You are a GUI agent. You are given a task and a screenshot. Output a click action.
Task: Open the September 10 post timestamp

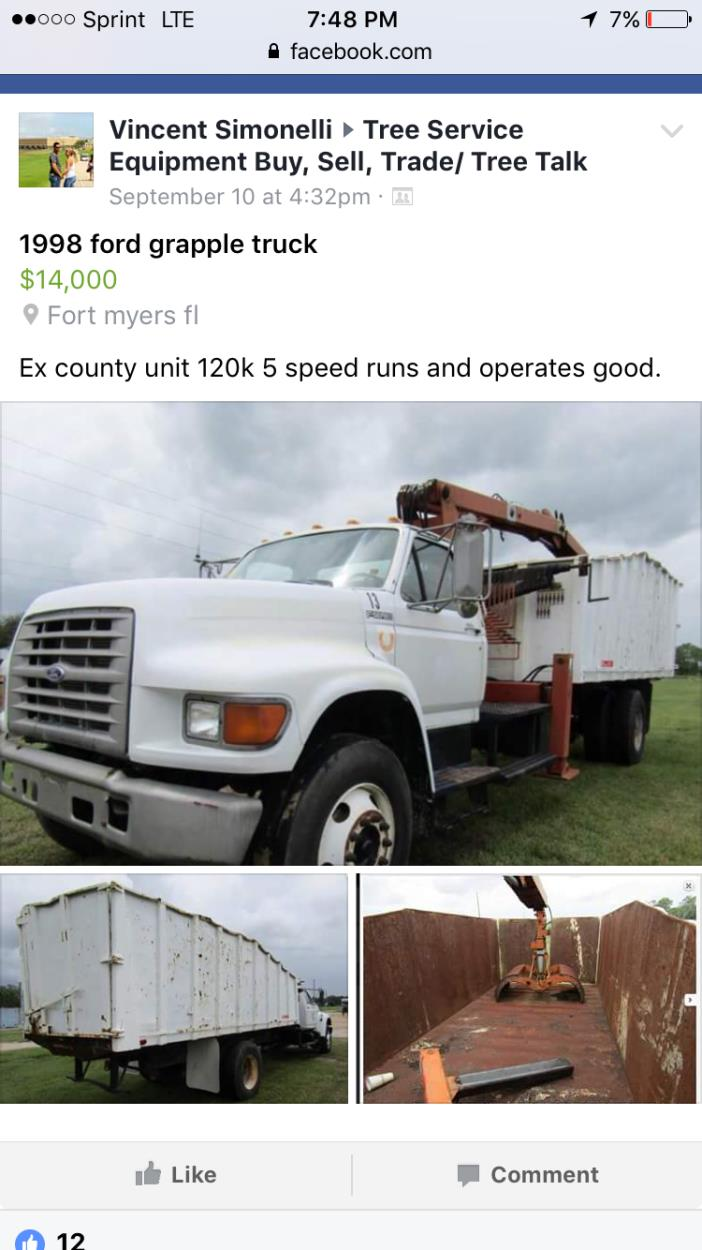pyautogui.click(x=239, y=197)
